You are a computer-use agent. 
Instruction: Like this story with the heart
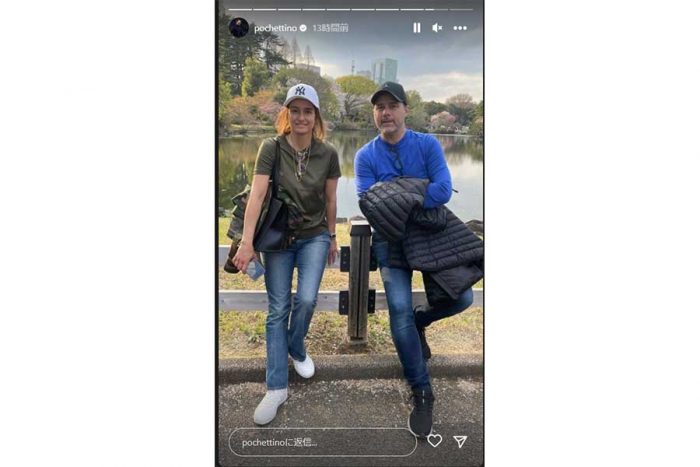[x=434, y=441]
